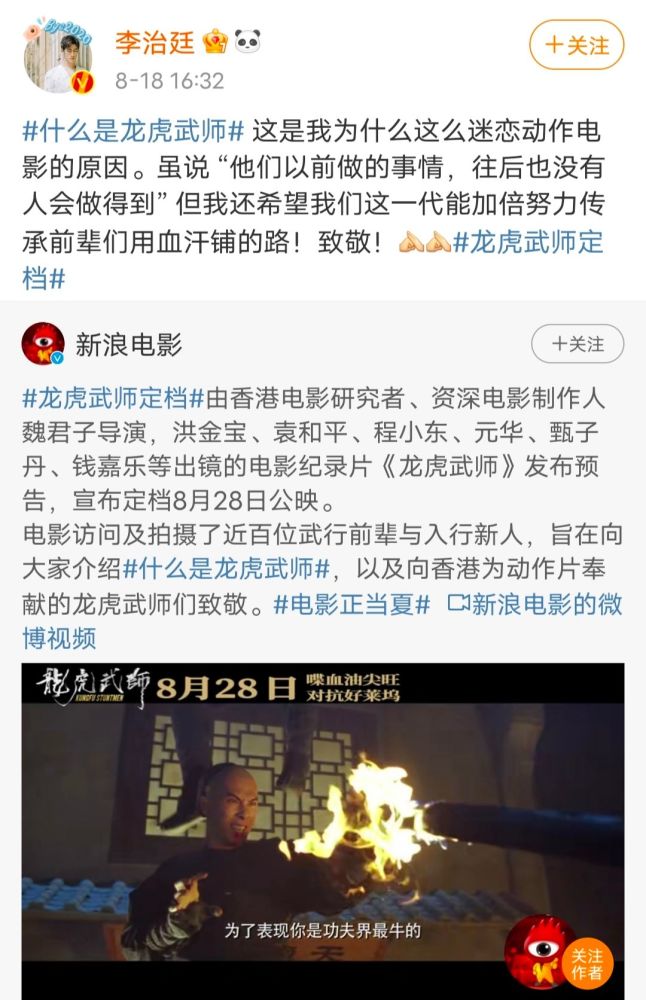Screen dimensions: 646x1000
Task: Open #什么是龙虎武师# hashtag in 李治廷's post
Action: click(x=133, y=132)
